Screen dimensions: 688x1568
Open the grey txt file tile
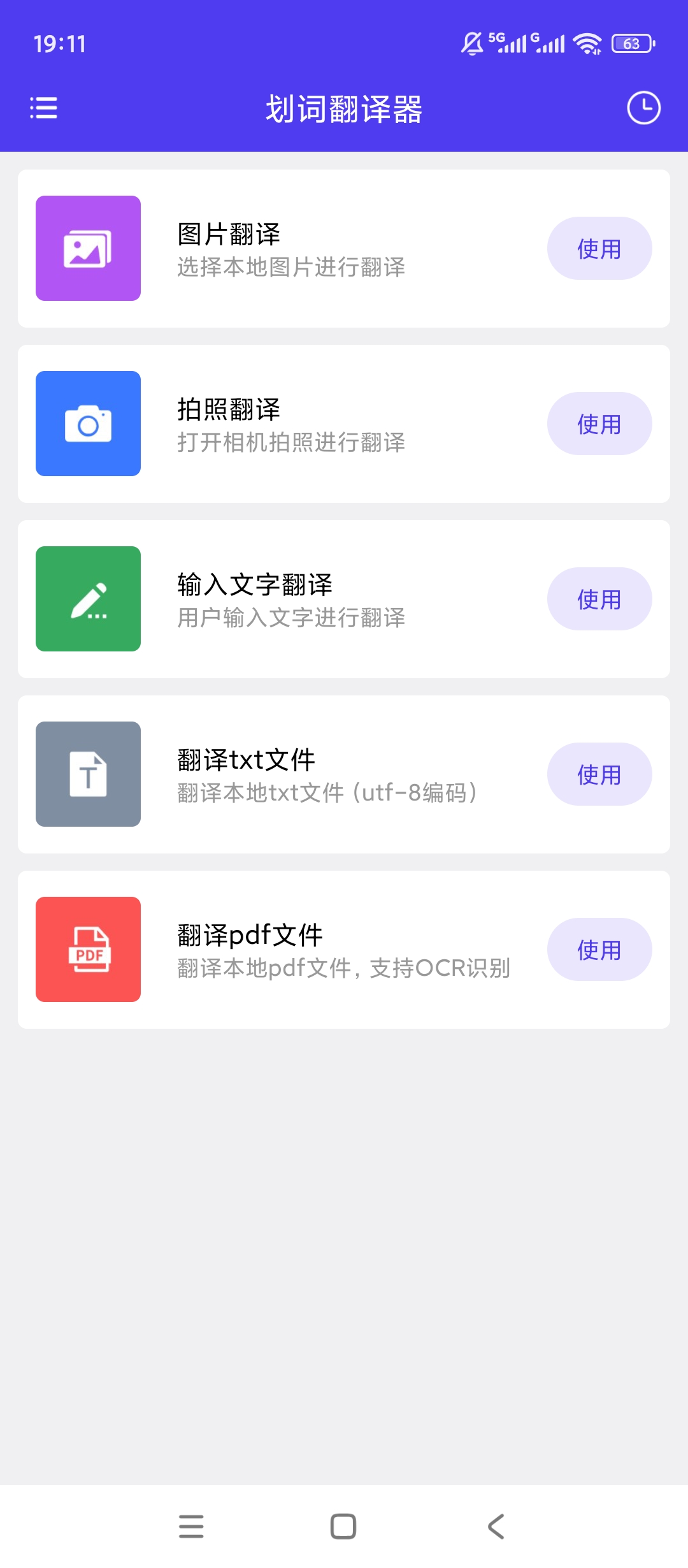pos(88,774)
